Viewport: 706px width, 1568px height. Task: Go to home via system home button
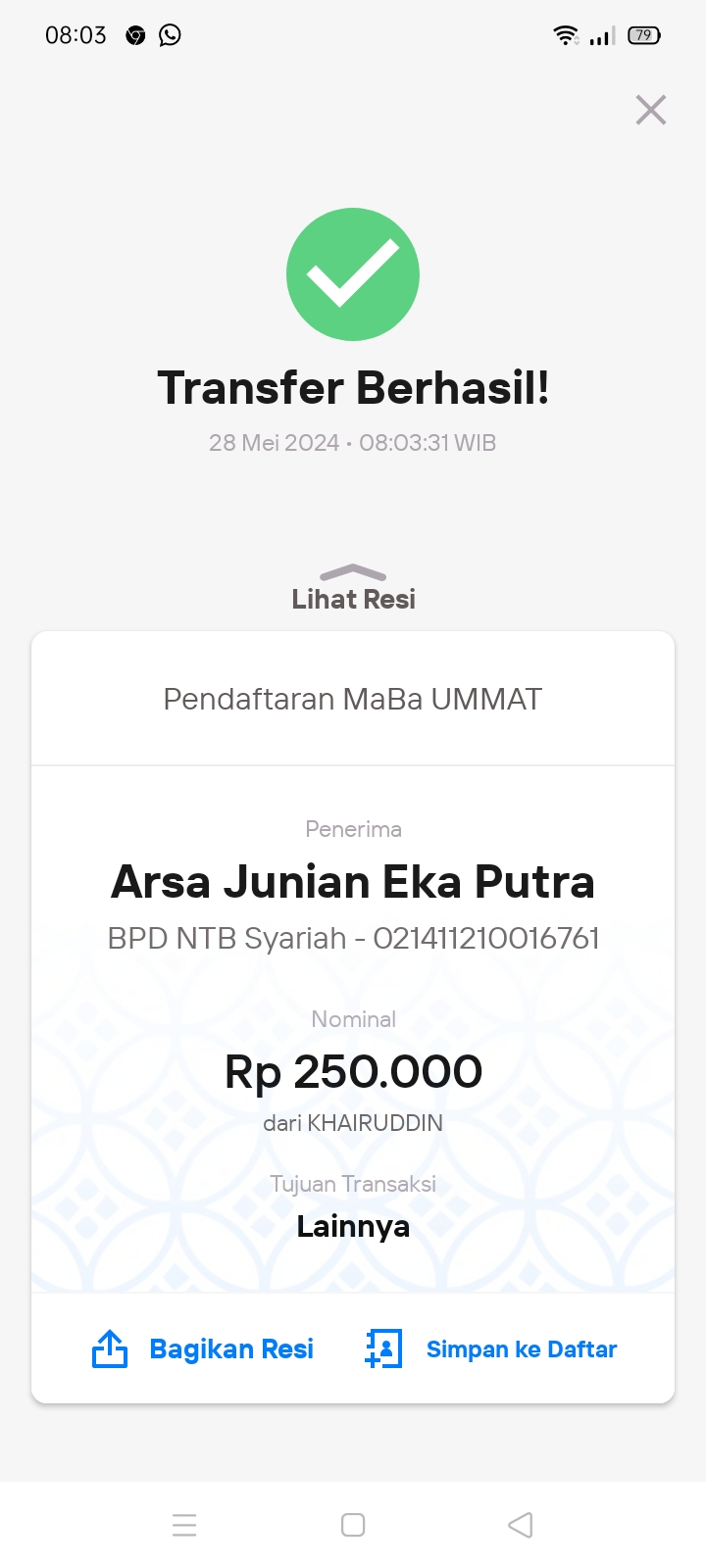tap(353, 1525)
